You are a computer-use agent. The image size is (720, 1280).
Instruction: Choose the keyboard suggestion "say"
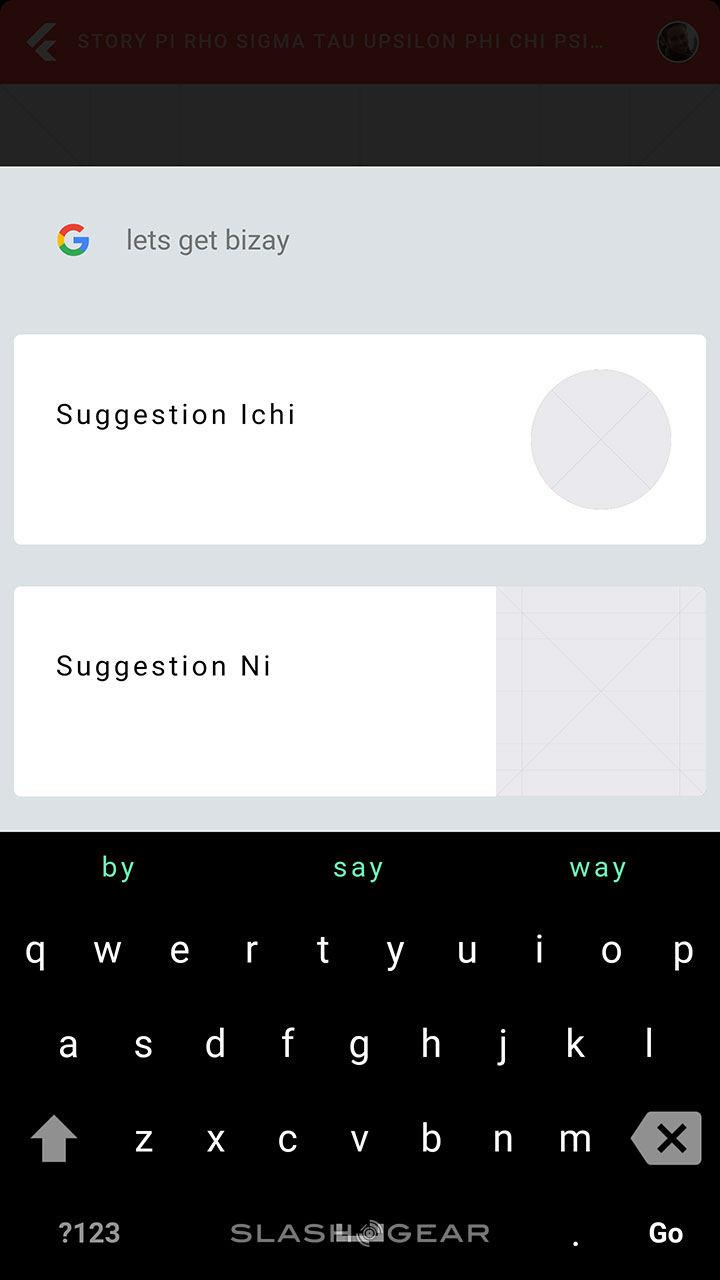[358, 868]
